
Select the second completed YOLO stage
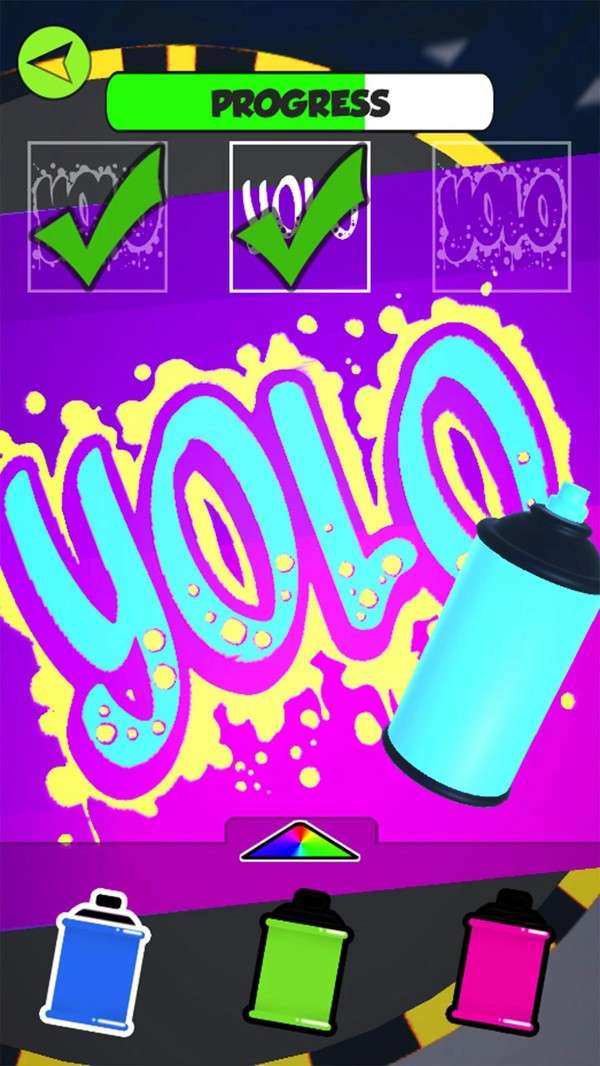pos(300,217)
